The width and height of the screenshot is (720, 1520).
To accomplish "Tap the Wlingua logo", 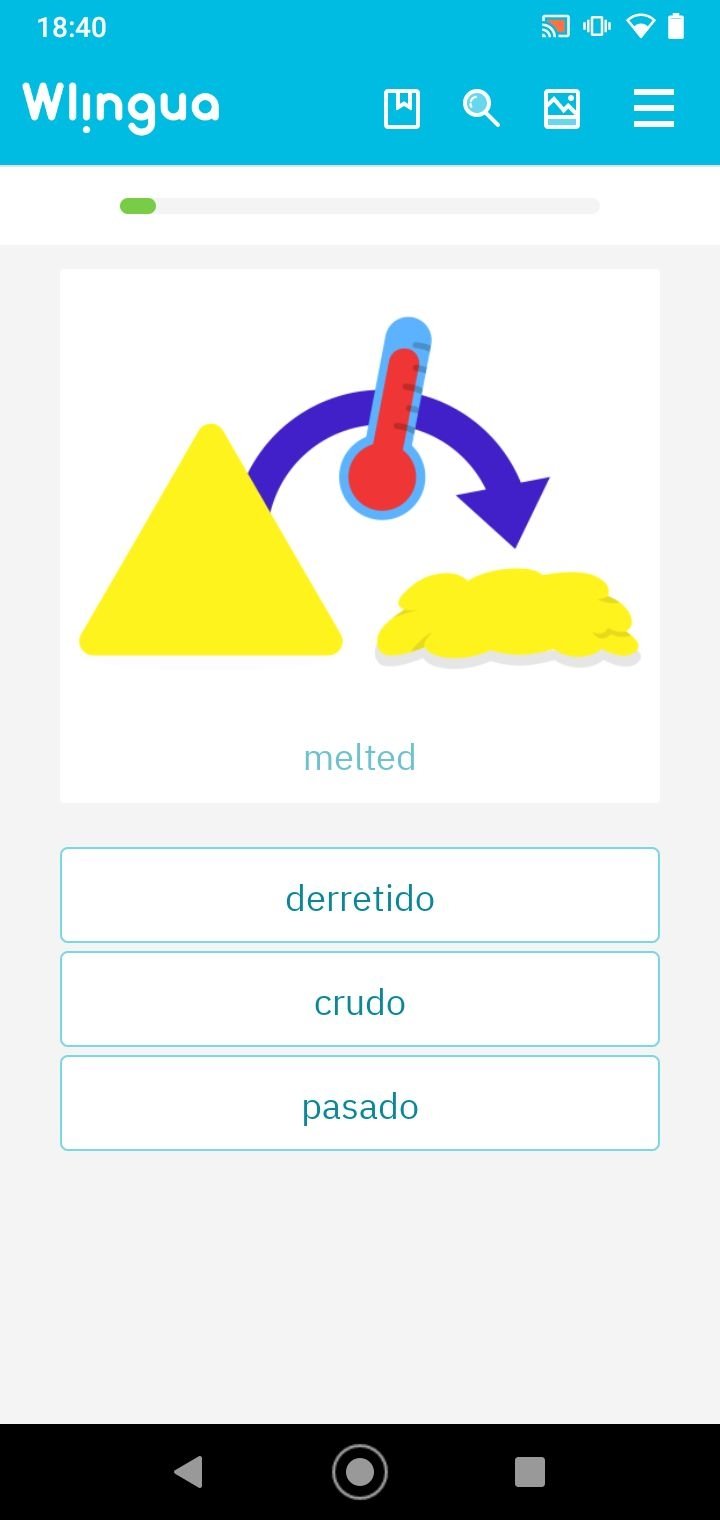I will pyautogui.click(x=121, y=107).
